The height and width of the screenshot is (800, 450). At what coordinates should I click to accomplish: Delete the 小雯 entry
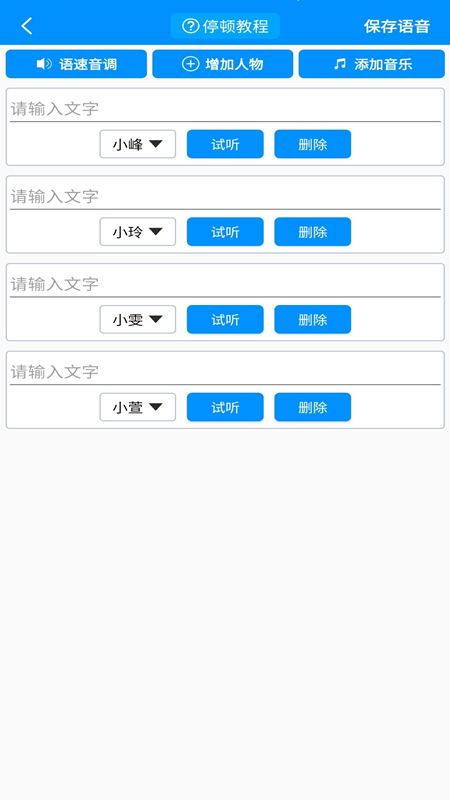(x=313, y=319)
